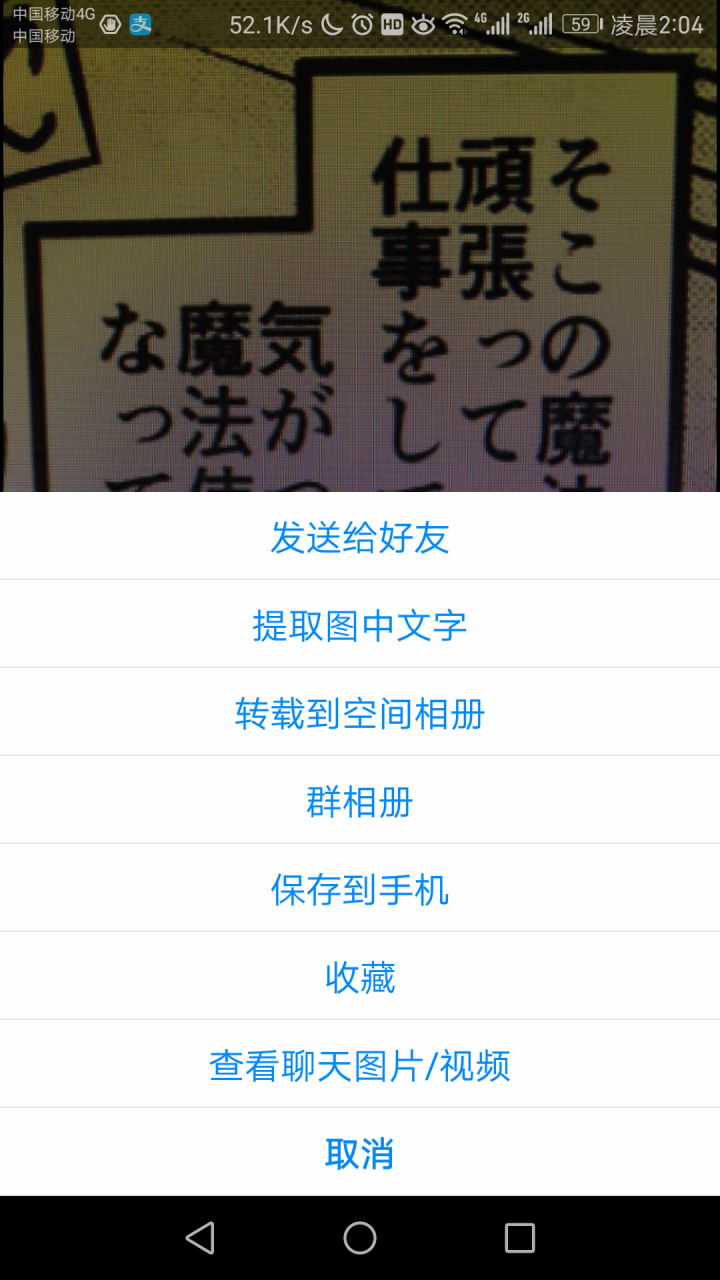This screenshot has height=1280, width=720.
Task: Choose 提取图中文字 to extract image text
Action: tap(360, 625)
